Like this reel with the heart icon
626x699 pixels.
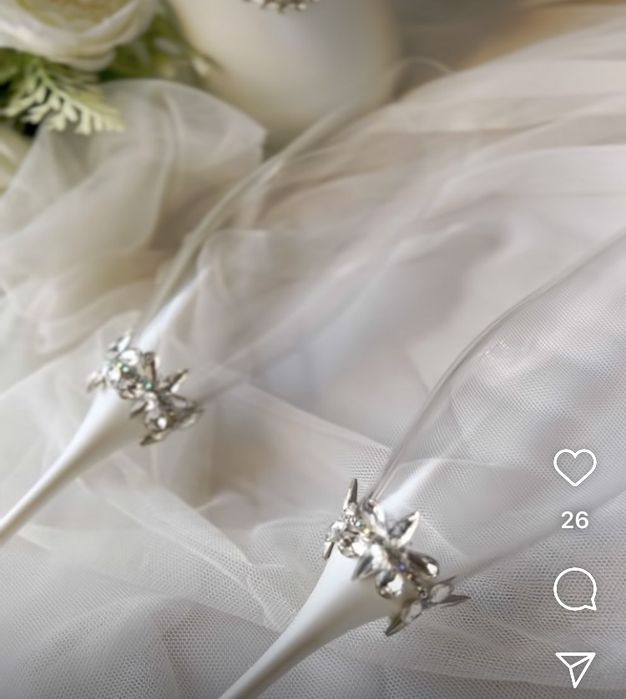[x=575, y=467]
